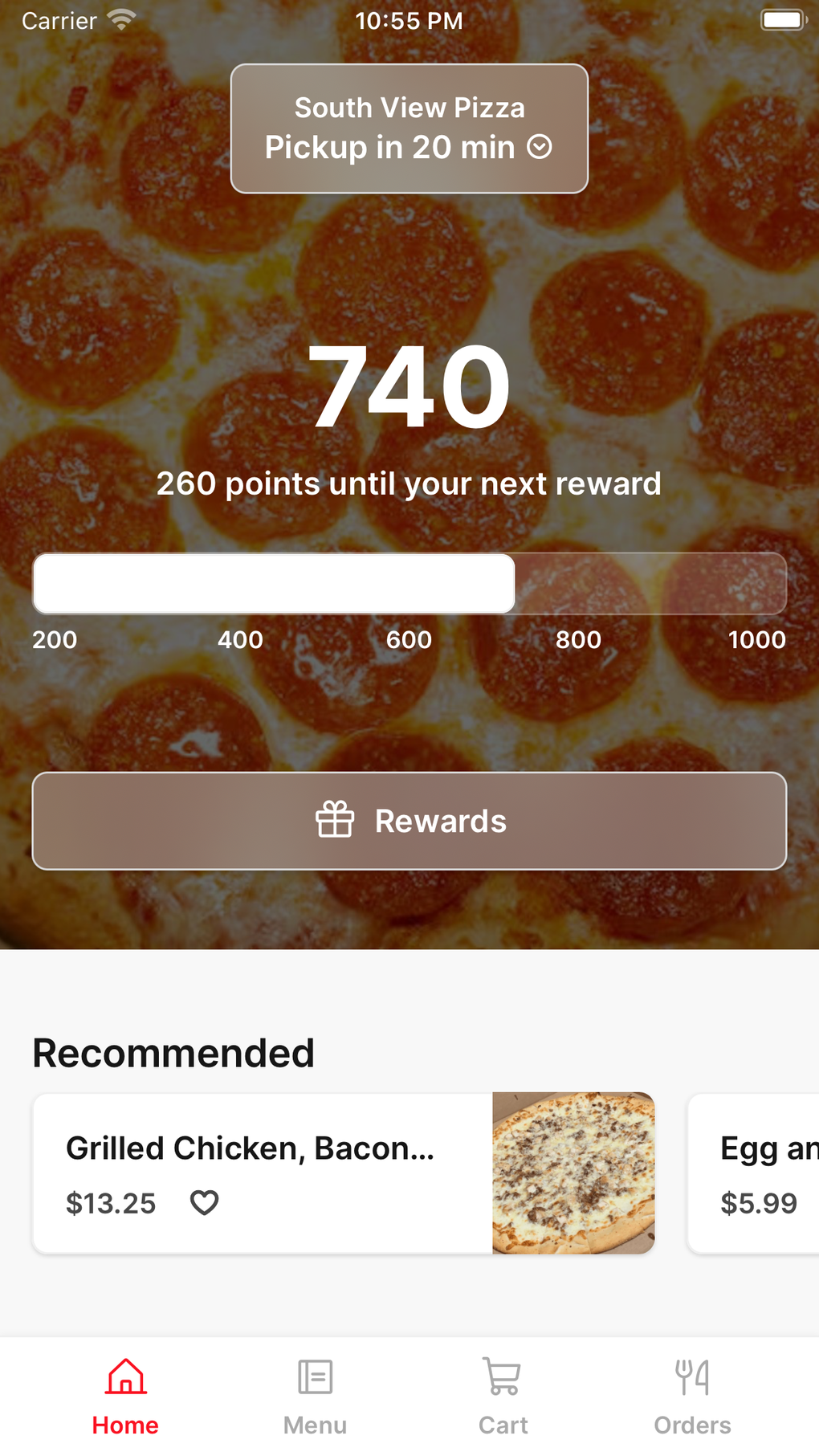Go to the Home tab
The height and width of the screenshot is (1456, 819).
click(x=125, y=1396)
